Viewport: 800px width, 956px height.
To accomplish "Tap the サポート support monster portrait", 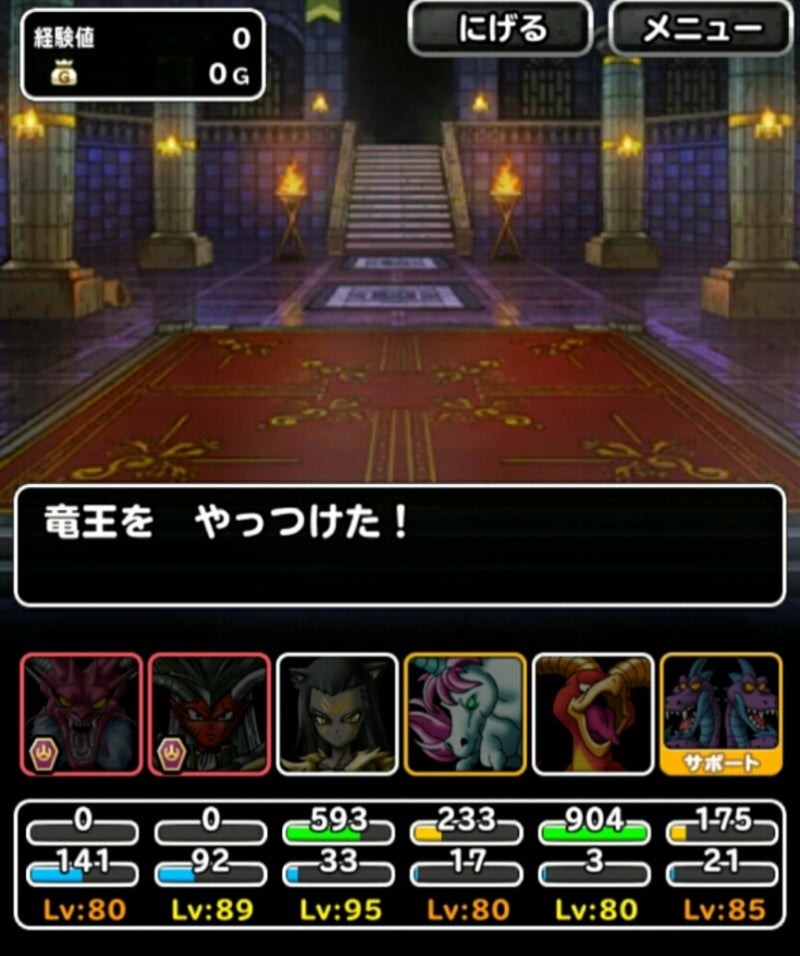I will click(x=721, y=714).
